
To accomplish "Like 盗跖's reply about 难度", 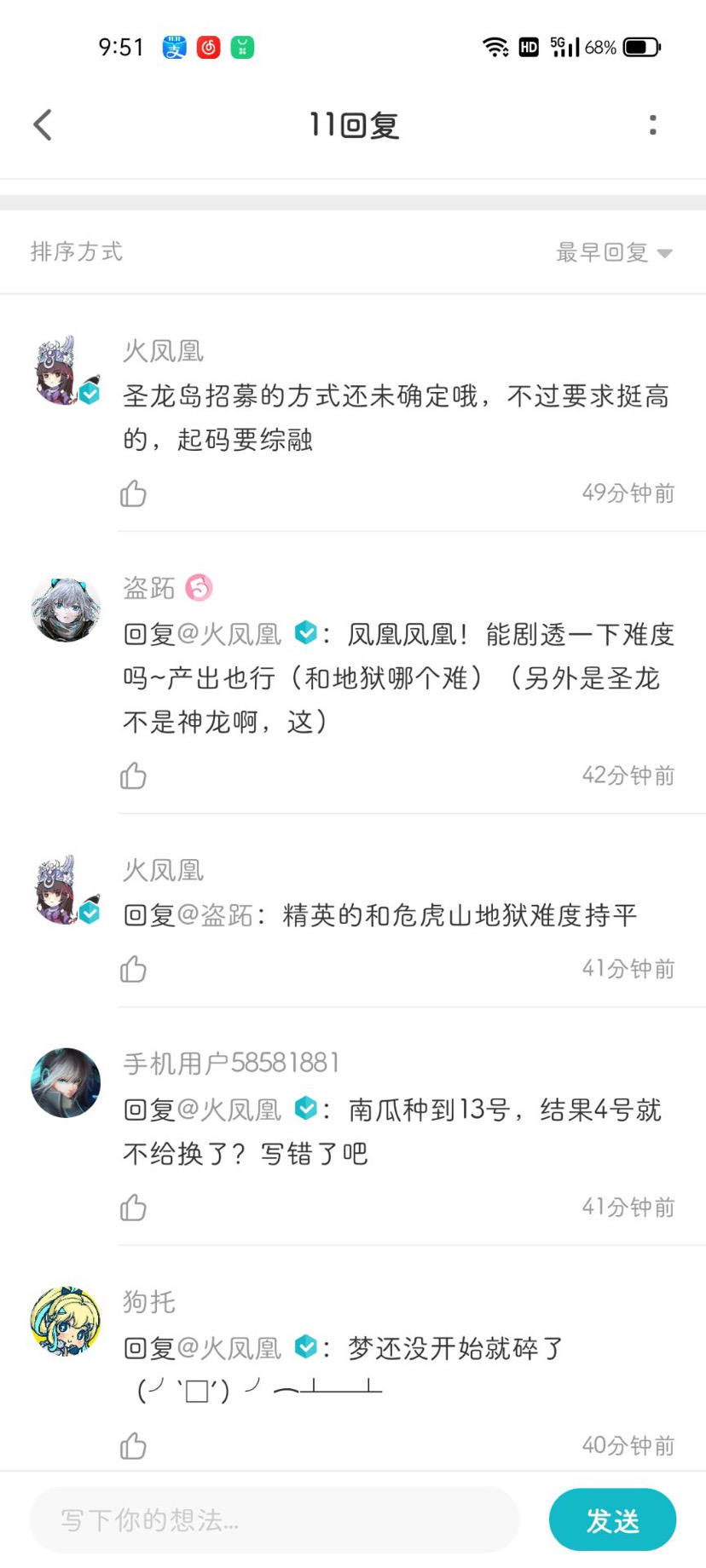I will [133, 775].
